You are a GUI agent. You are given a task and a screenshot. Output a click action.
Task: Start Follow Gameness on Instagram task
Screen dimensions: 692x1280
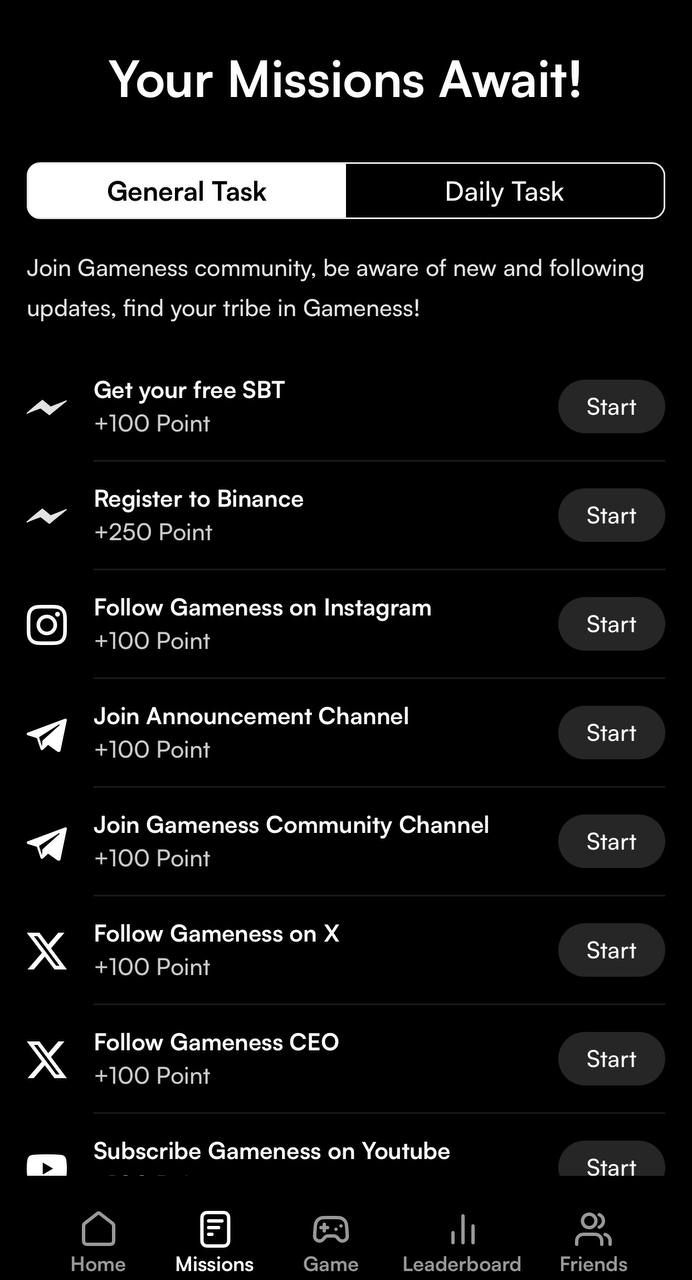pyautogui.click(x=611, y=625)
